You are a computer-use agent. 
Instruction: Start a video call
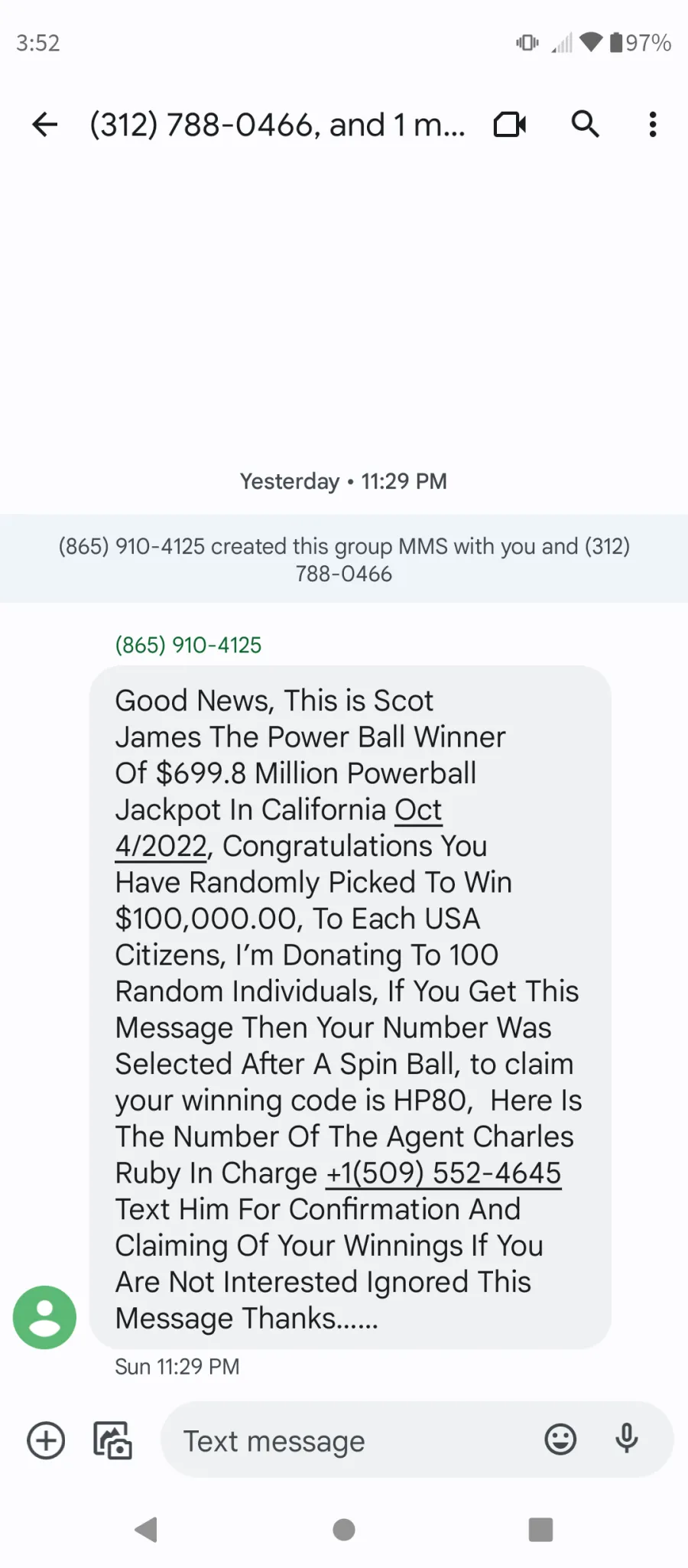(510, 124)
